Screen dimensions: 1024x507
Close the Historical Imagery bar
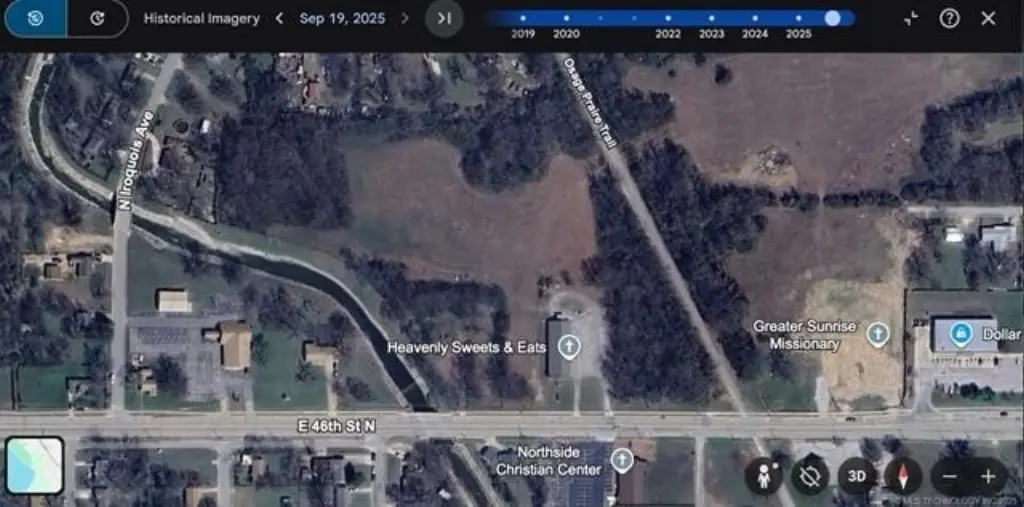[988, 18]
